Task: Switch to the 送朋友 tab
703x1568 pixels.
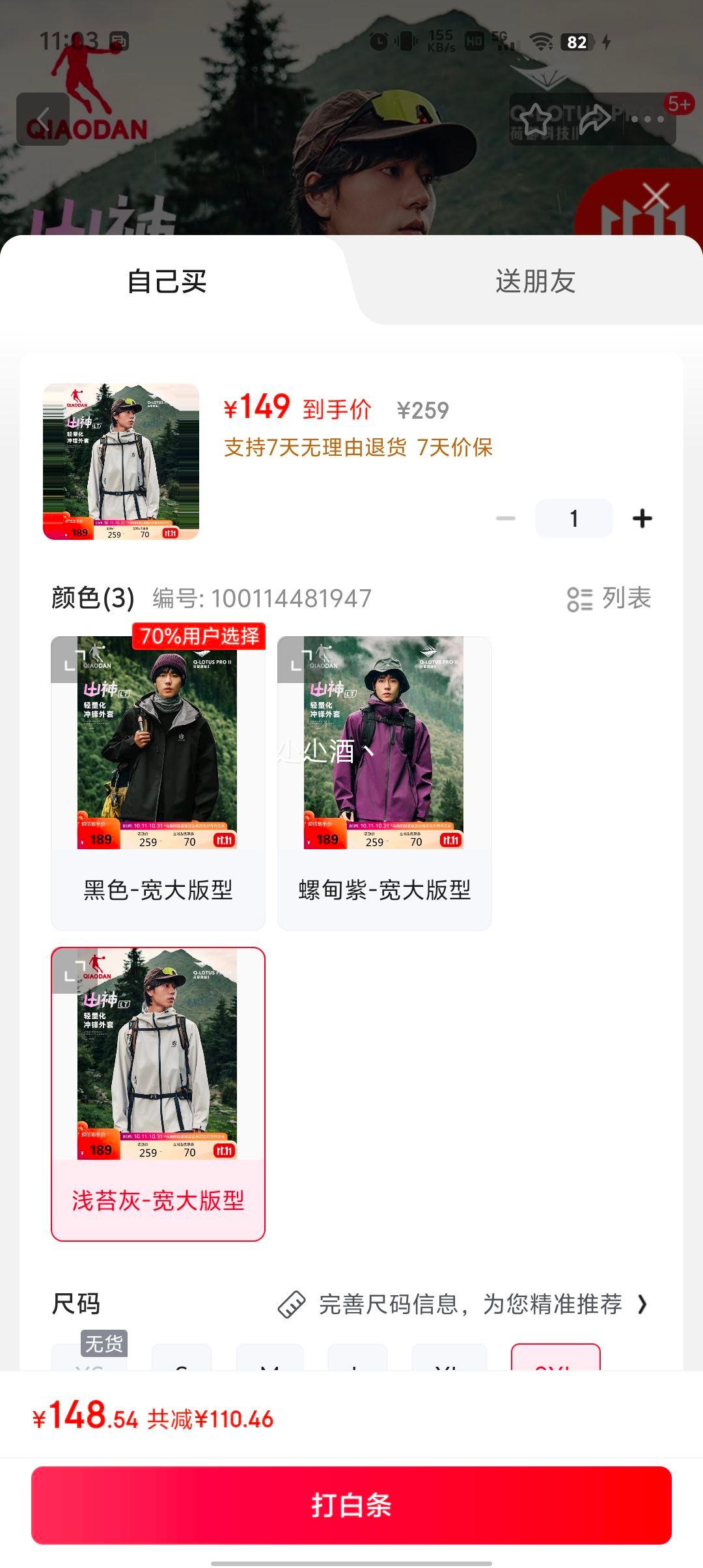Action: tap(535, 281)
